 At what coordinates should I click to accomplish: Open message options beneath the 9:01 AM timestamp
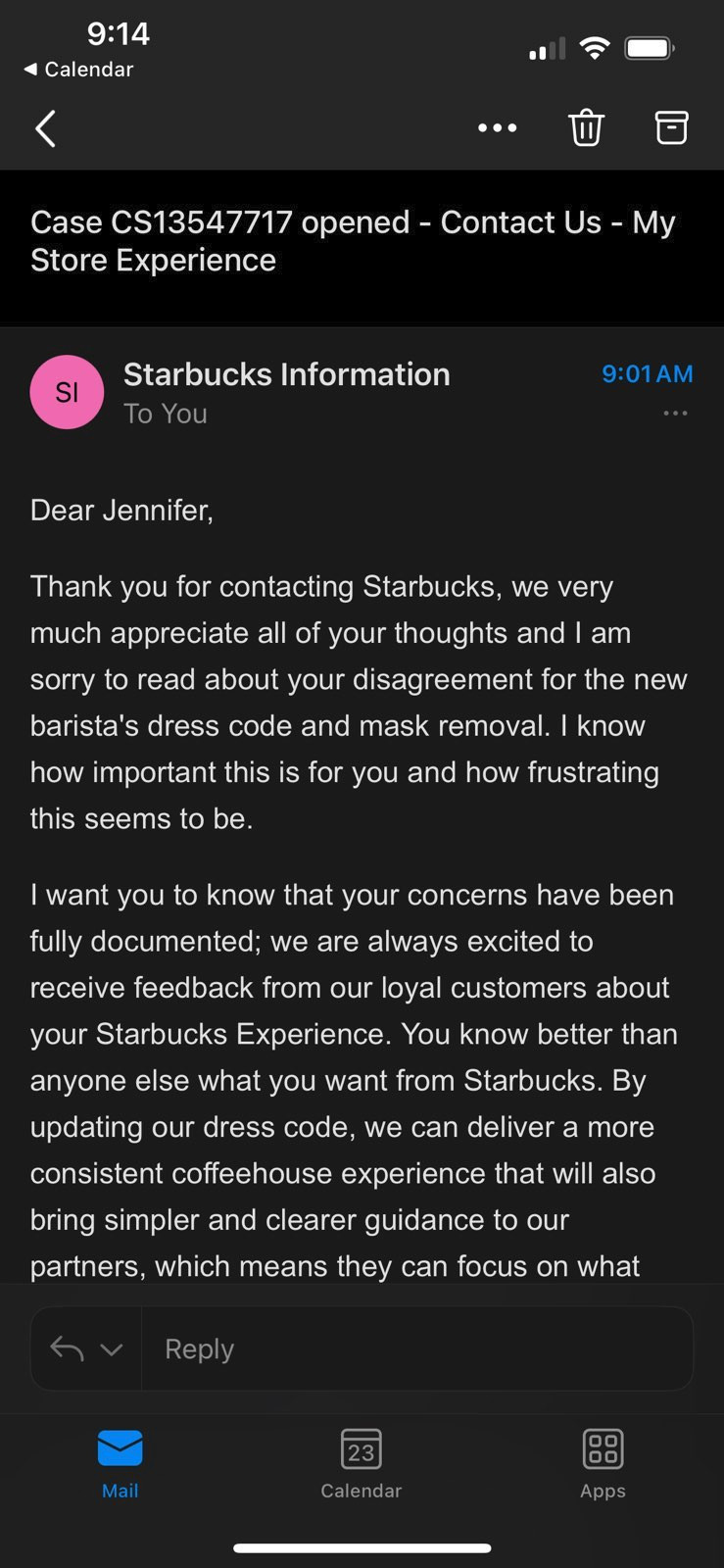point(675,414)
